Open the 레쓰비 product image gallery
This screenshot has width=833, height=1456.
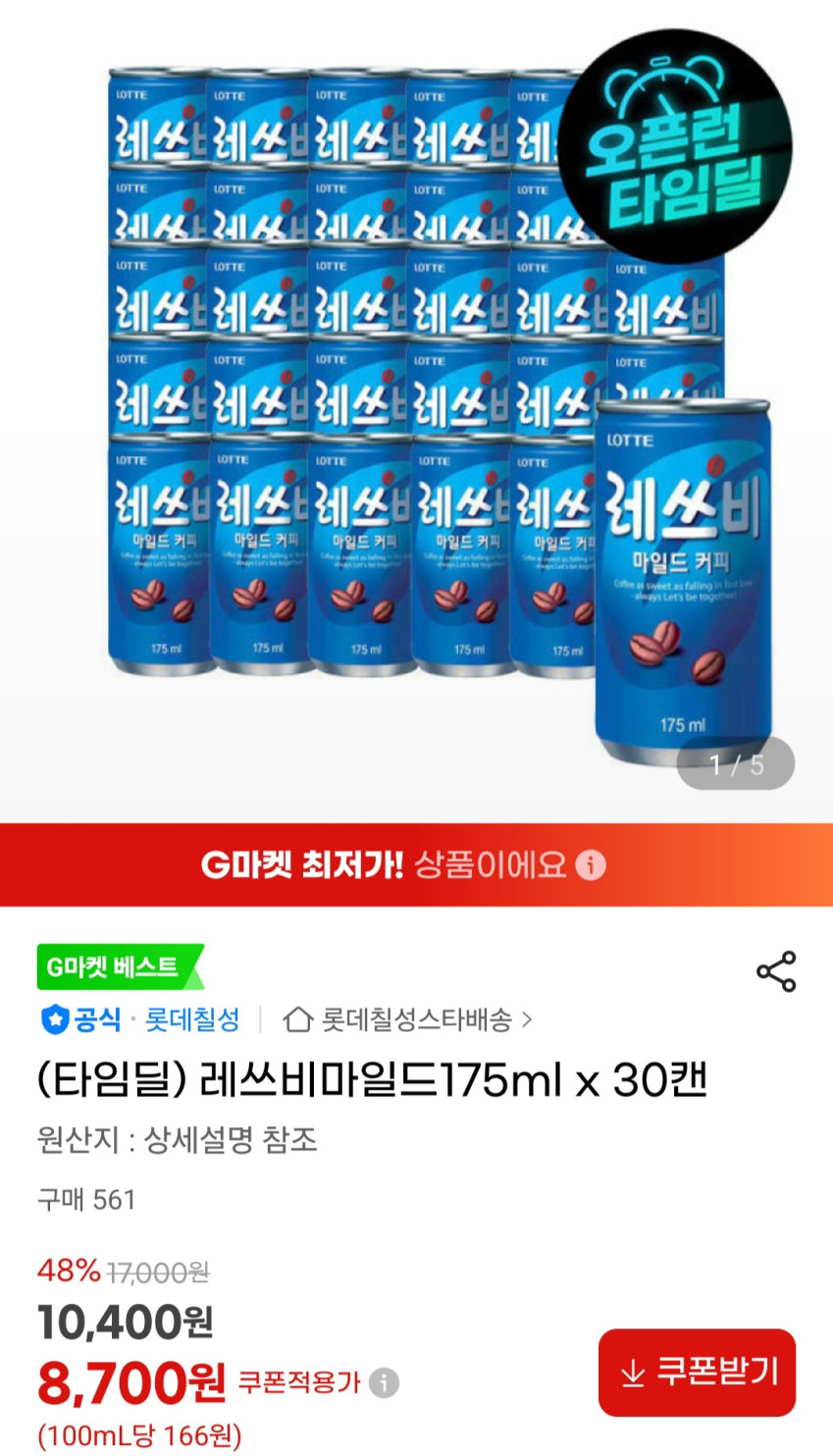click(417, 412)
